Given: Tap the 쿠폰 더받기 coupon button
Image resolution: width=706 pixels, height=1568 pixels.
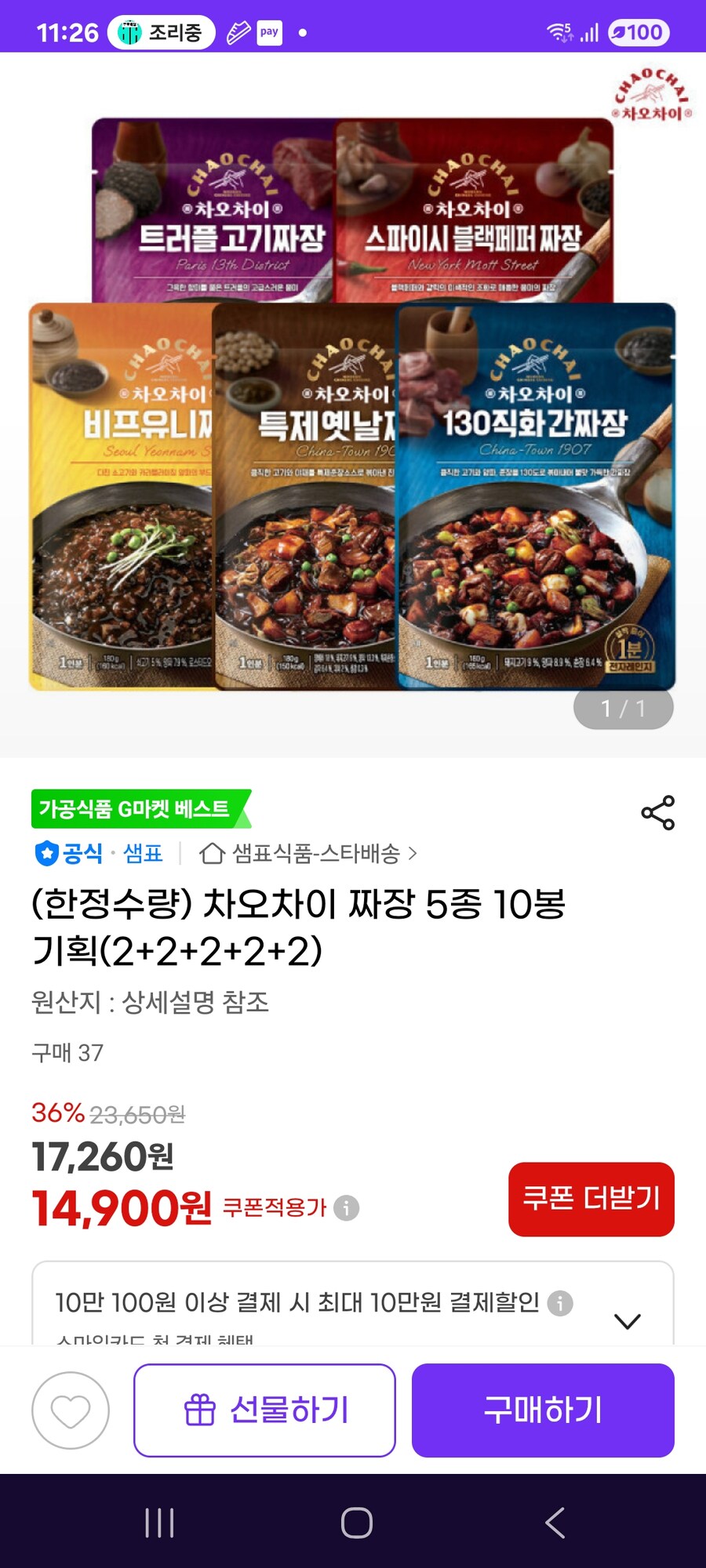Looking at the screenshot, I should click(x=591, y=1200).
